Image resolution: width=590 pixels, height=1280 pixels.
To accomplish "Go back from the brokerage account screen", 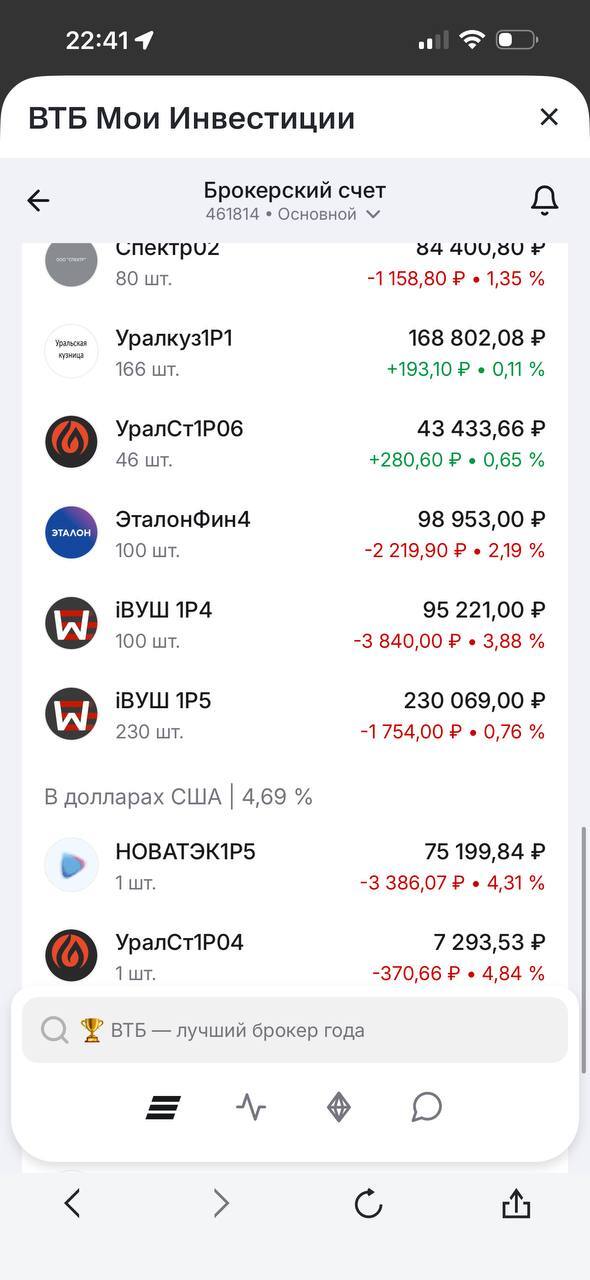I will pos(38,200).
